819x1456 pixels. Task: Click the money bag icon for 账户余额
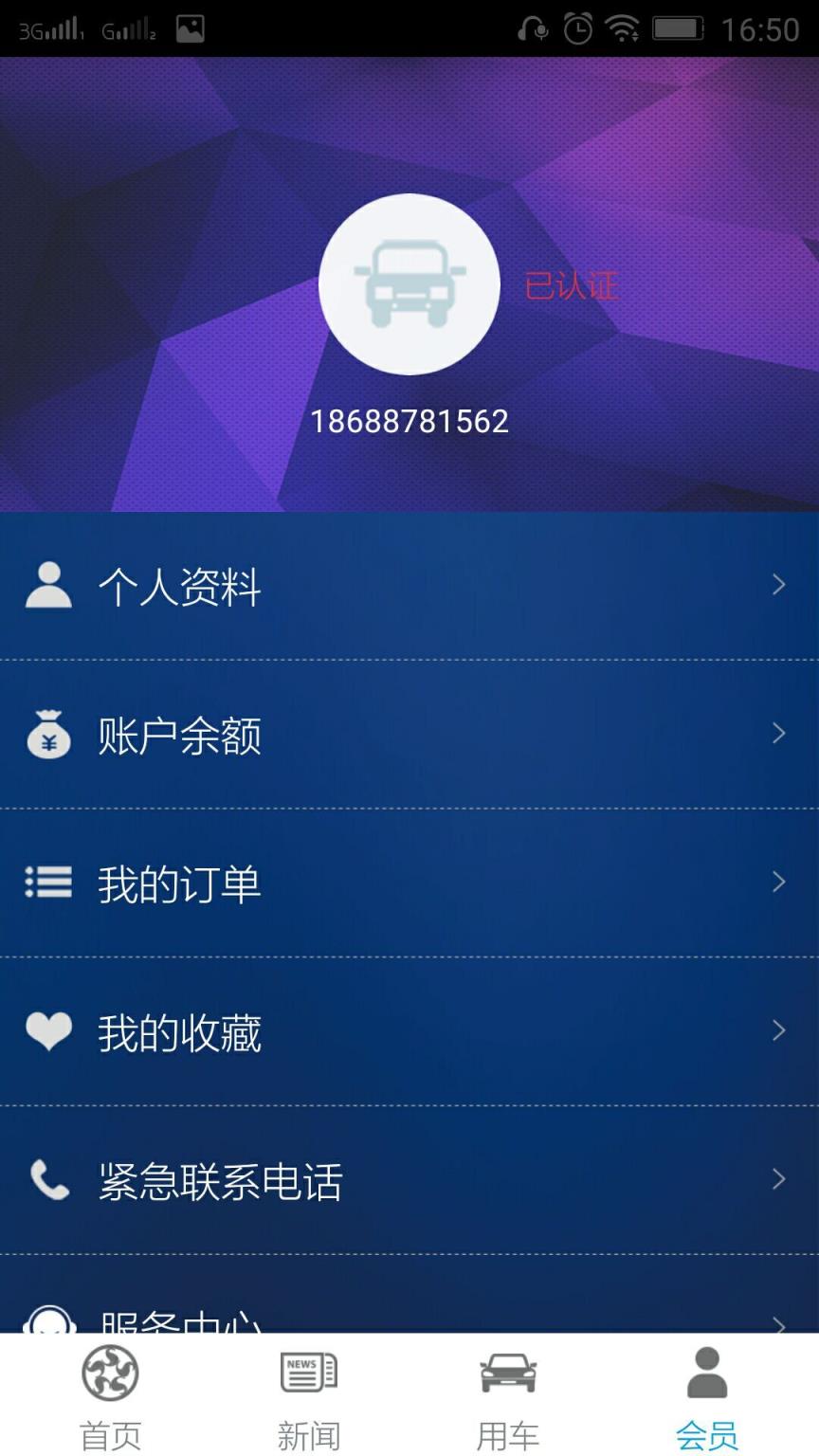pyautogui.click(x=48, y=735)
